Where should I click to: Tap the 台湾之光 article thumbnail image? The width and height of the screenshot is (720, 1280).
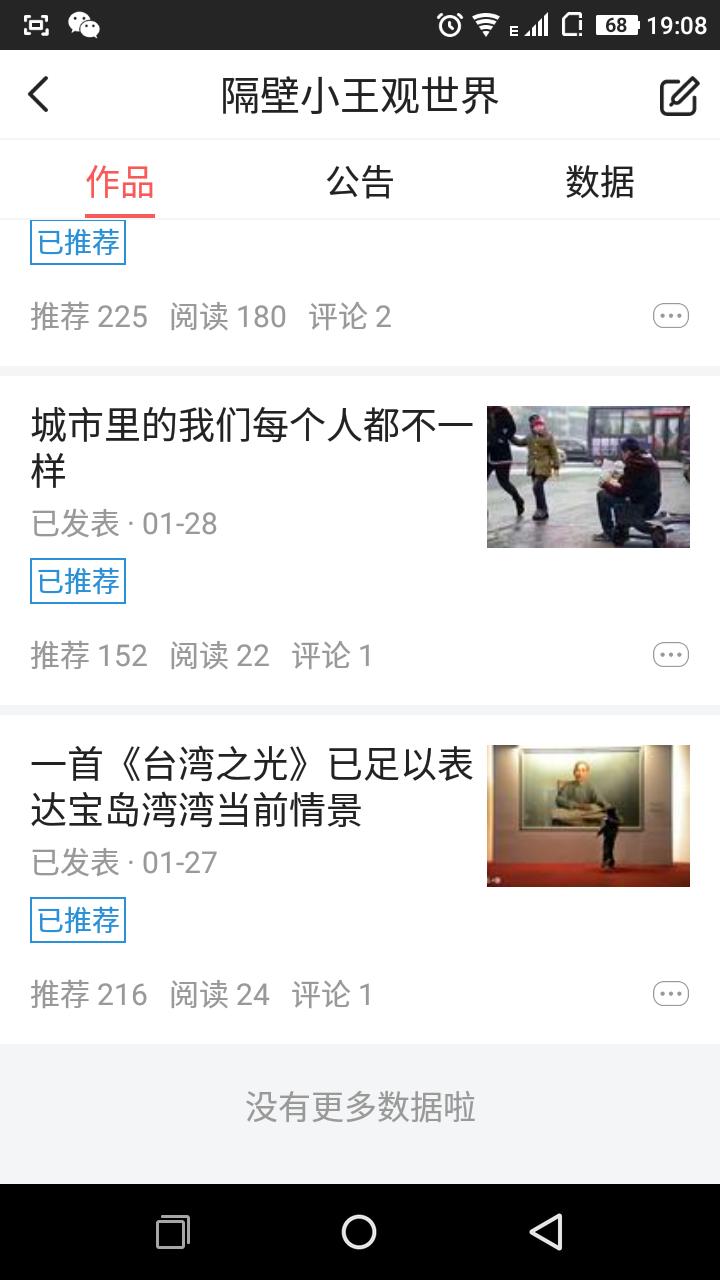(x=588, y=815)
